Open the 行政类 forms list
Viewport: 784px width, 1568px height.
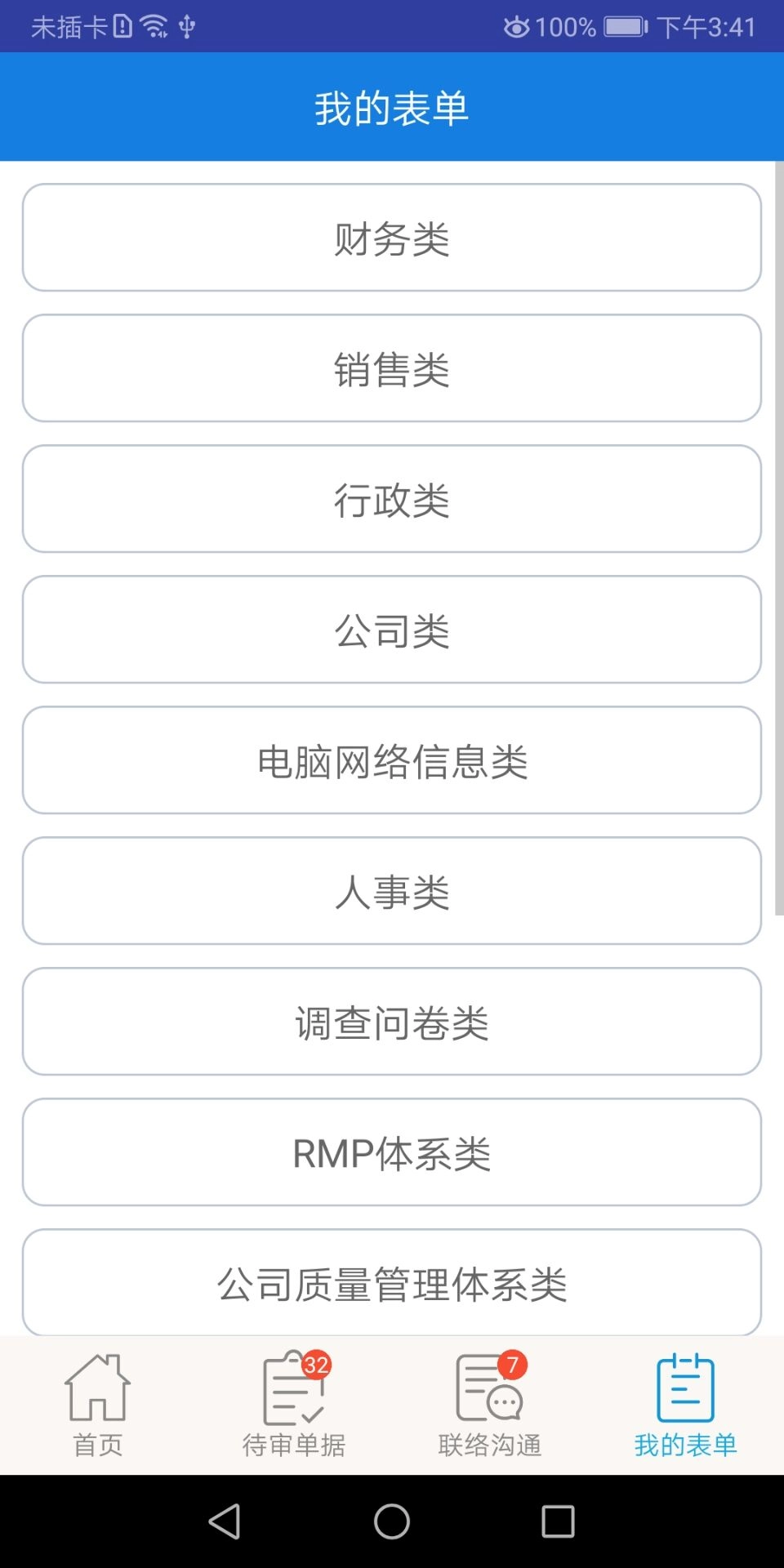tap(391, 499)
